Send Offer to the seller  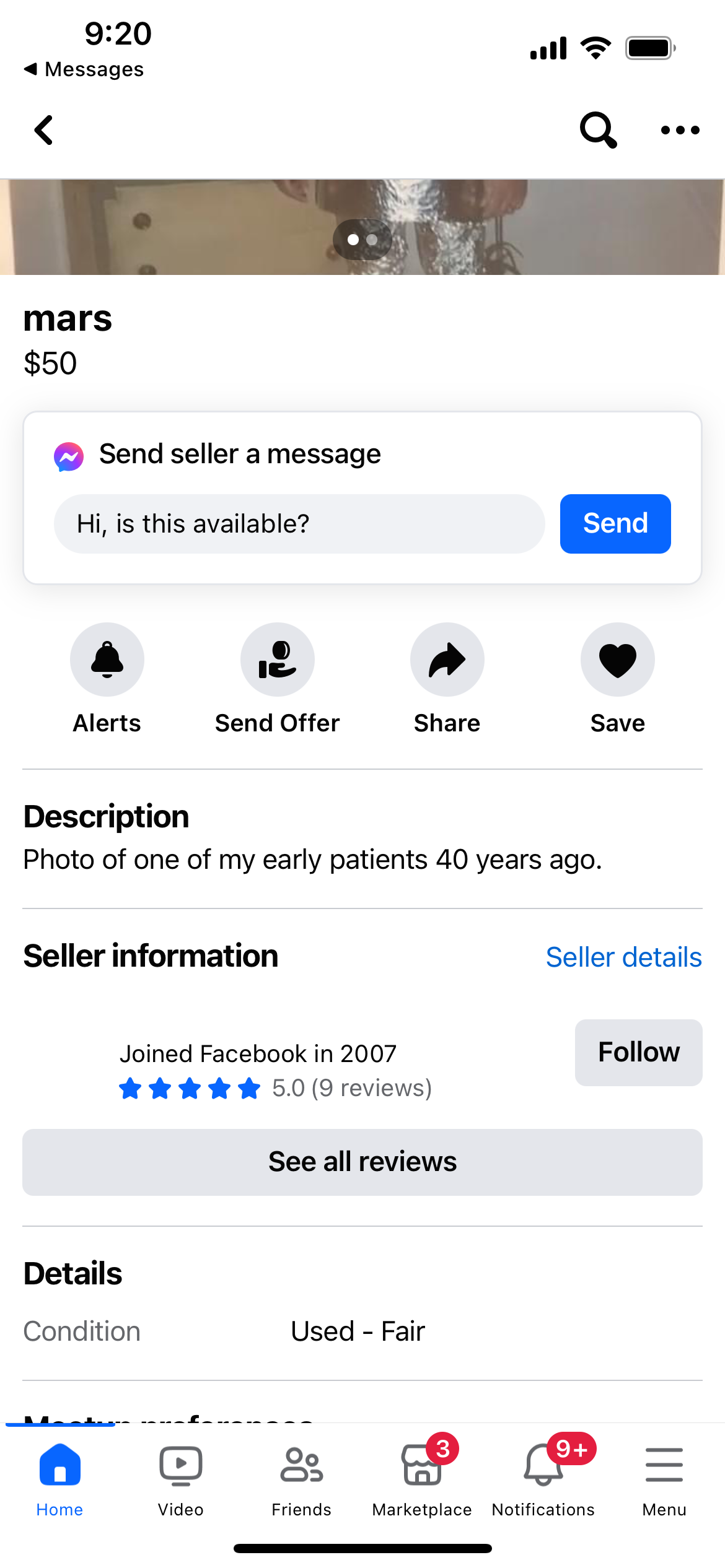(x=277, y=660)
